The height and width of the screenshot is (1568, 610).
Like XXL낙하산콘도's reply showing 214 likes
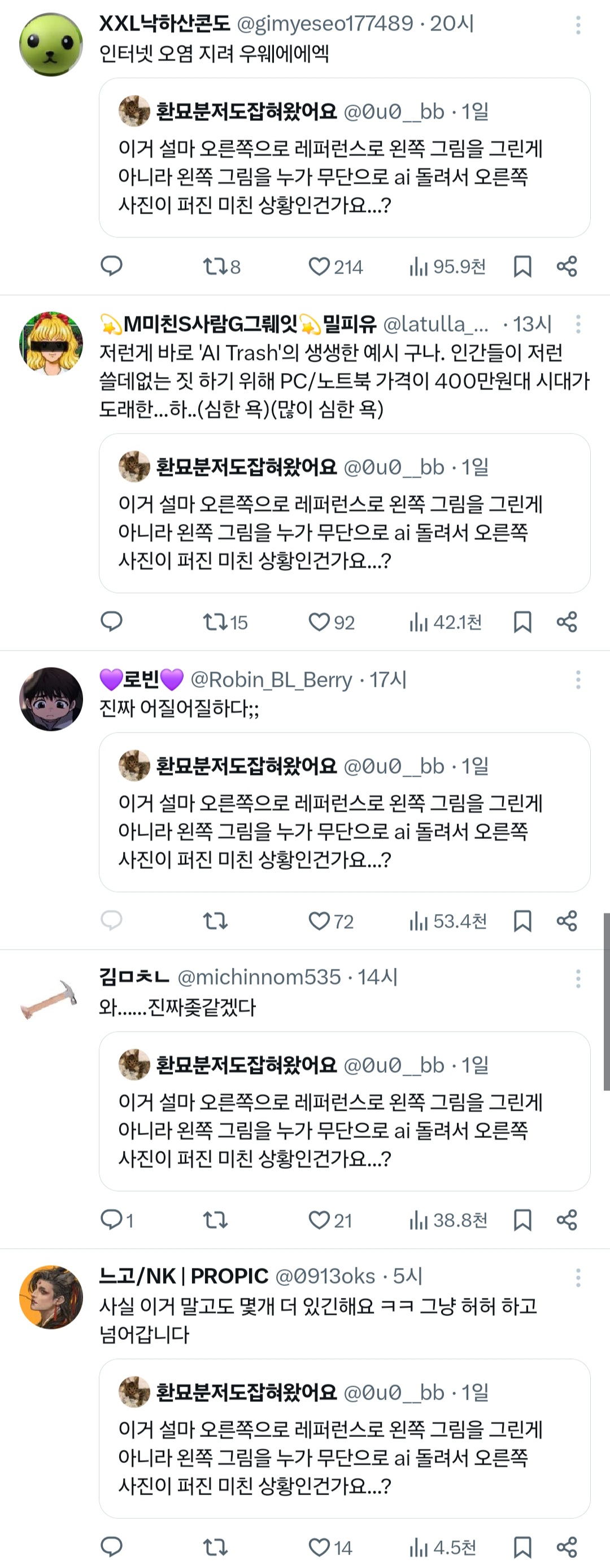pos(320,266)
